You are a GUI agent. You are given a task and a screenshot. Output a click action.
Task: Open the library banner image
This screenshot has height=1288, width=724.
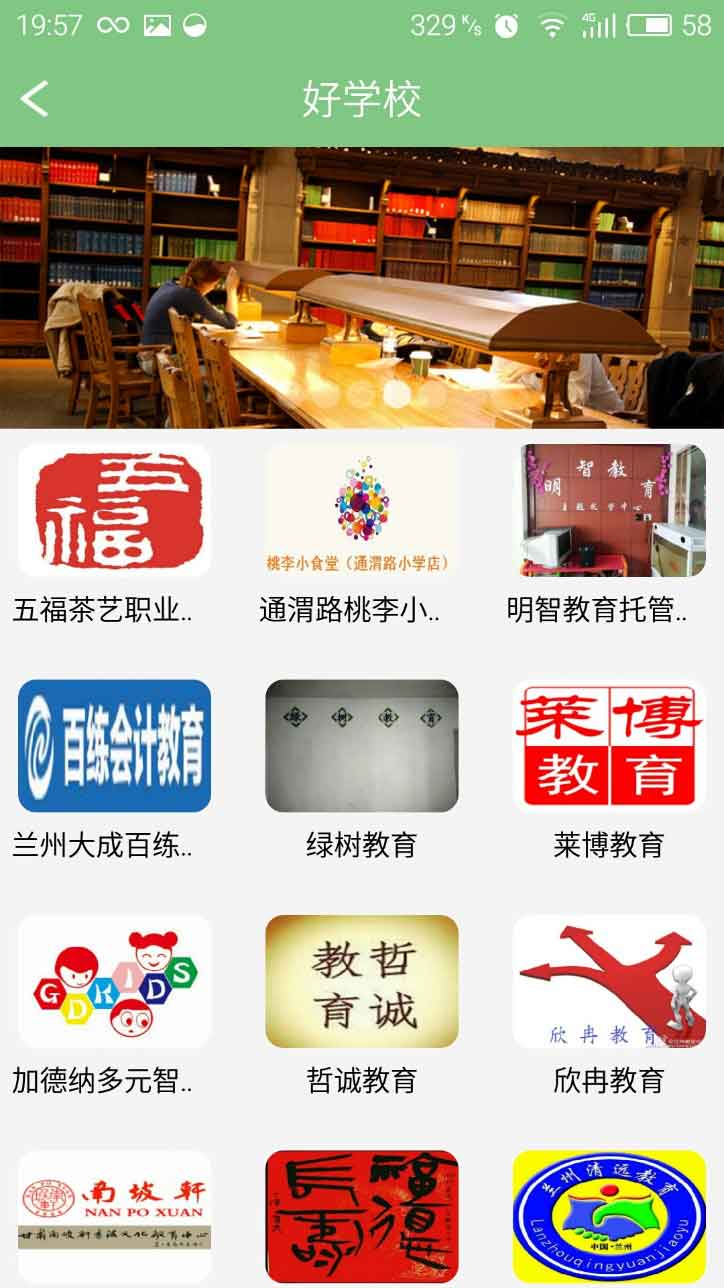pyautogui.click(x=362, y=288)
